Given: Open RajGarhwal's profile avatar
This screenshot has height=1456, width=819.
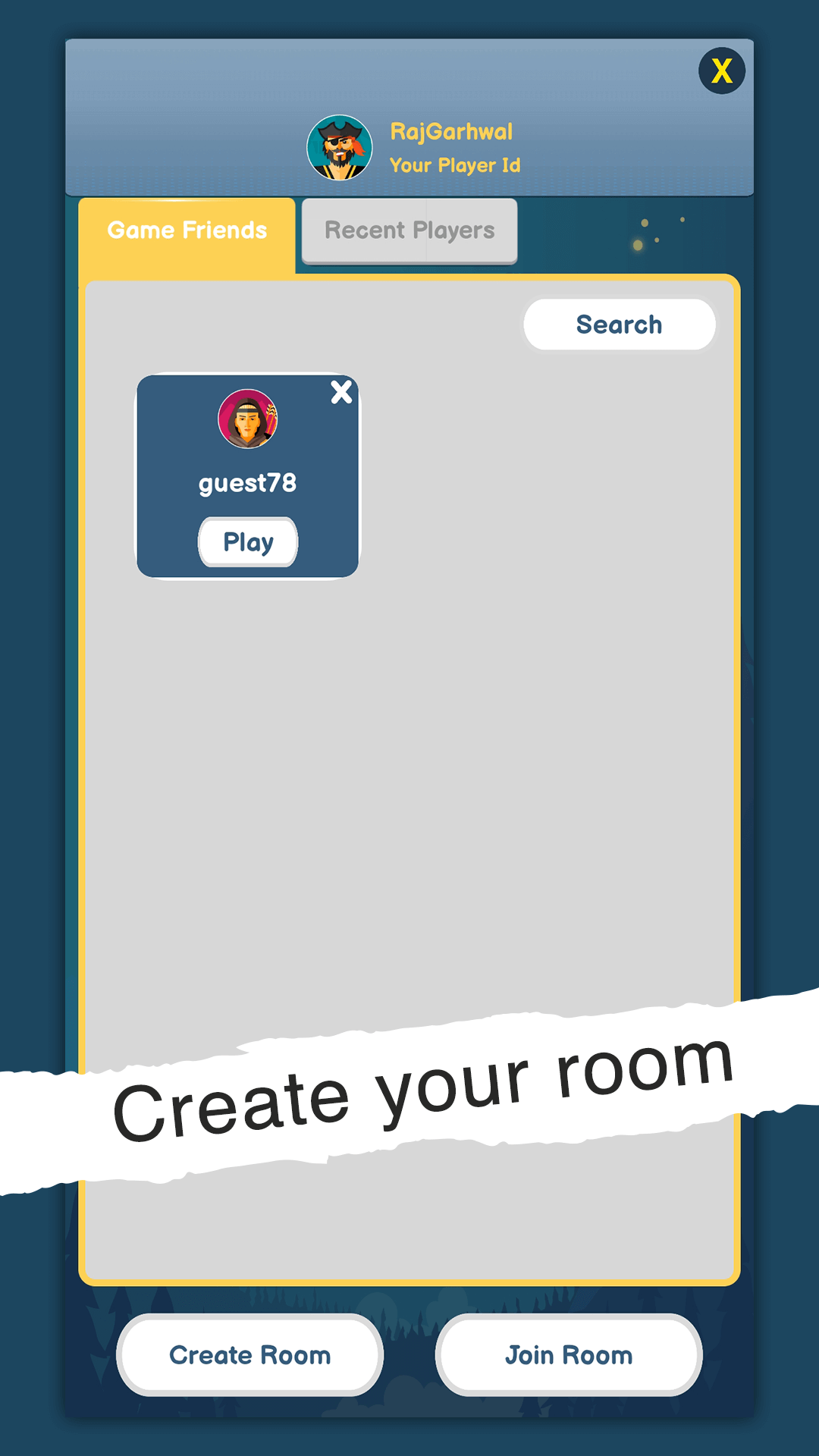Looking at the screenshot, I should 339,148.
